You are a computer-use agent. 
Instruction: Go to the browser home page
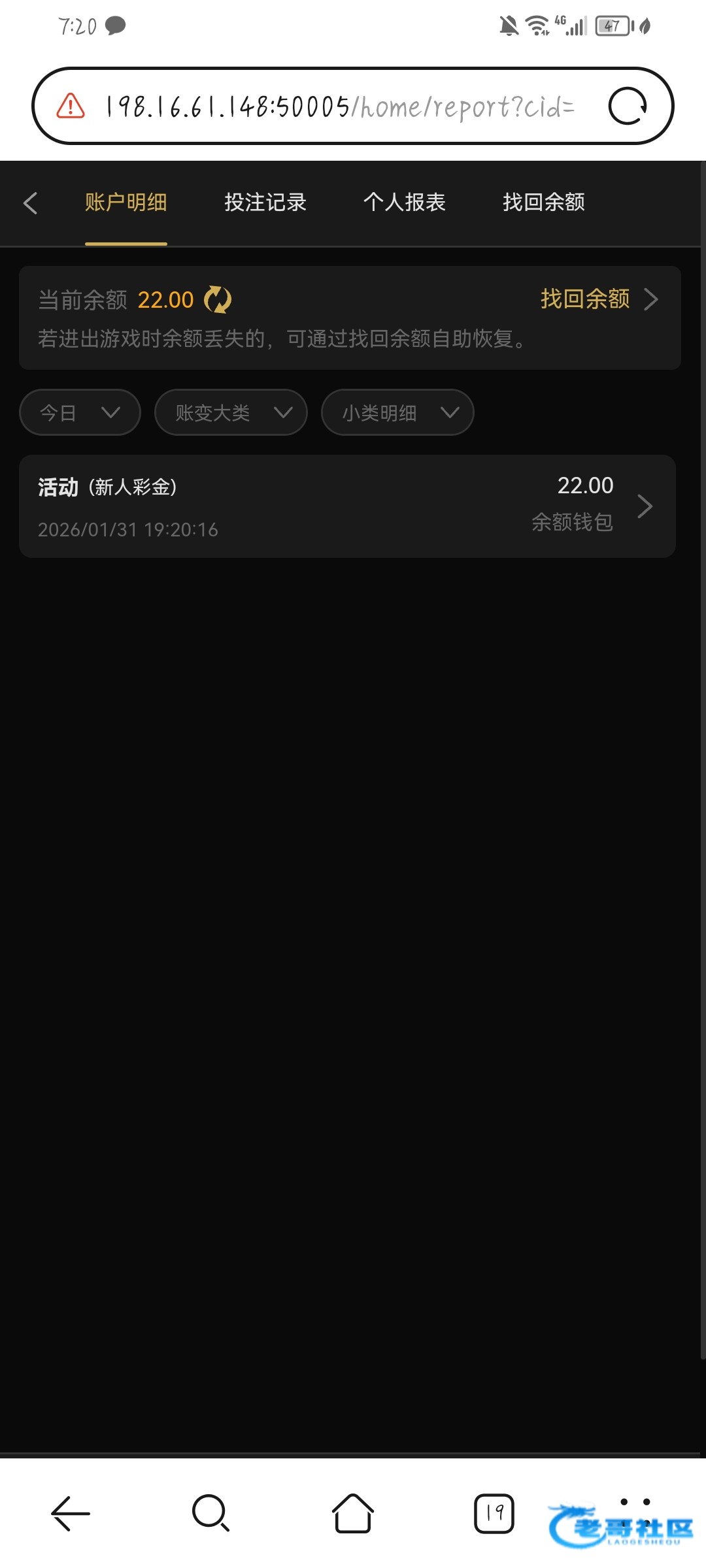coord(353,1513)
